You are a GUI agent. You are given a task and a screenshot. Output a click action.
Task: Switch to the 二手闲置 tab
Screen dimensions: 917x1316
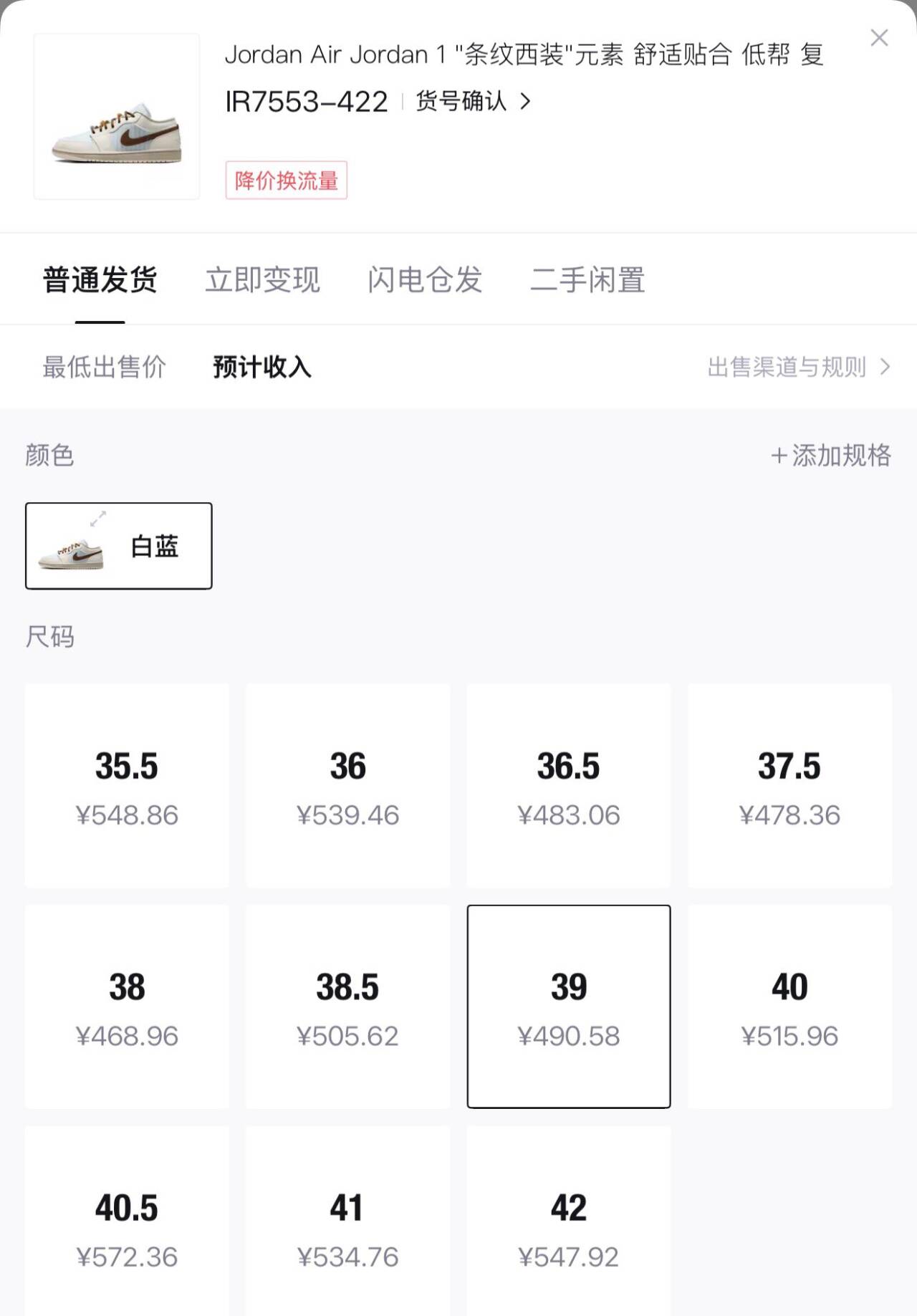point(588,280)
